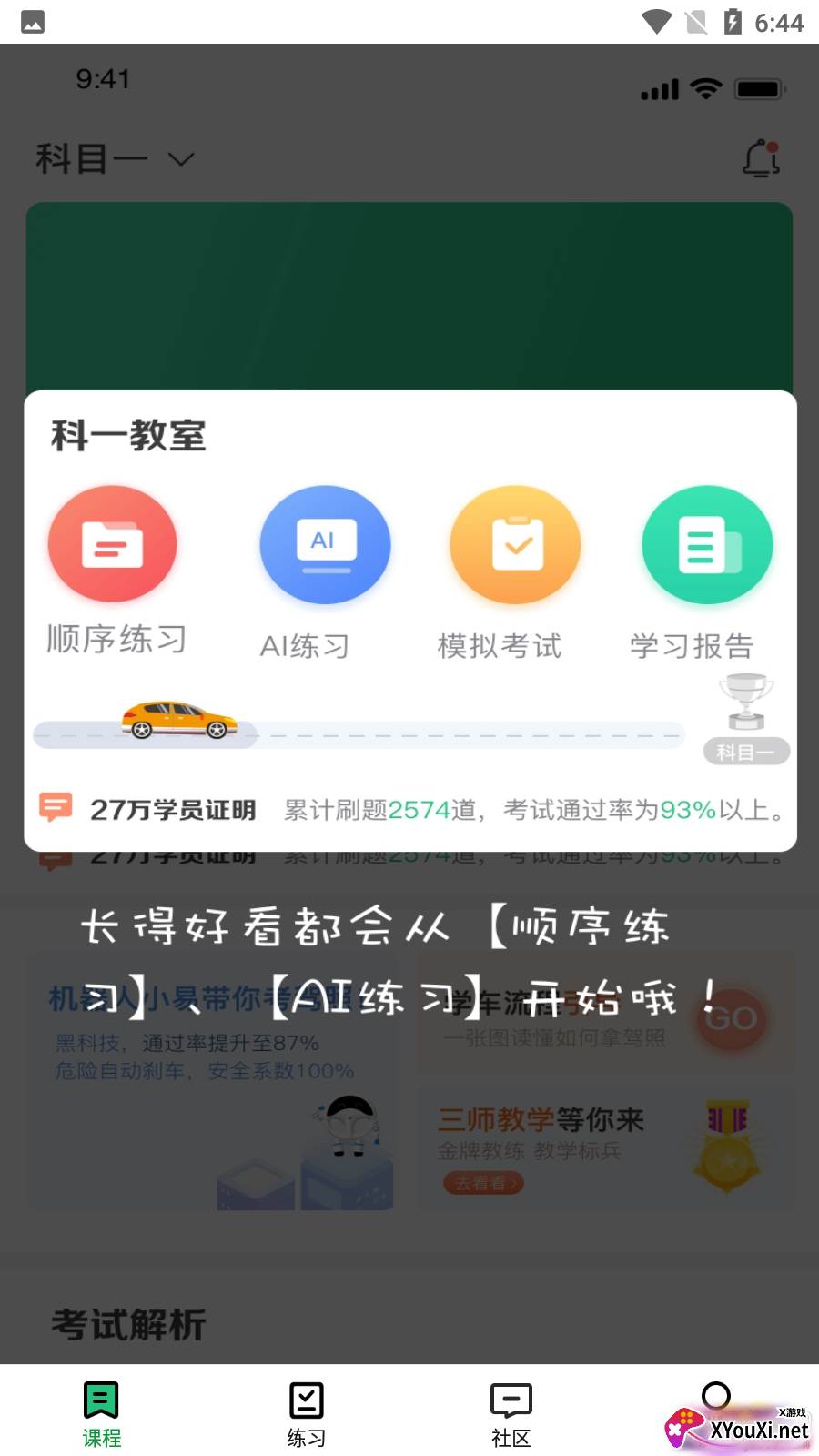Switch to the 练习 tab
This screenshot has width=819, height=1456.
[305, 1410]
